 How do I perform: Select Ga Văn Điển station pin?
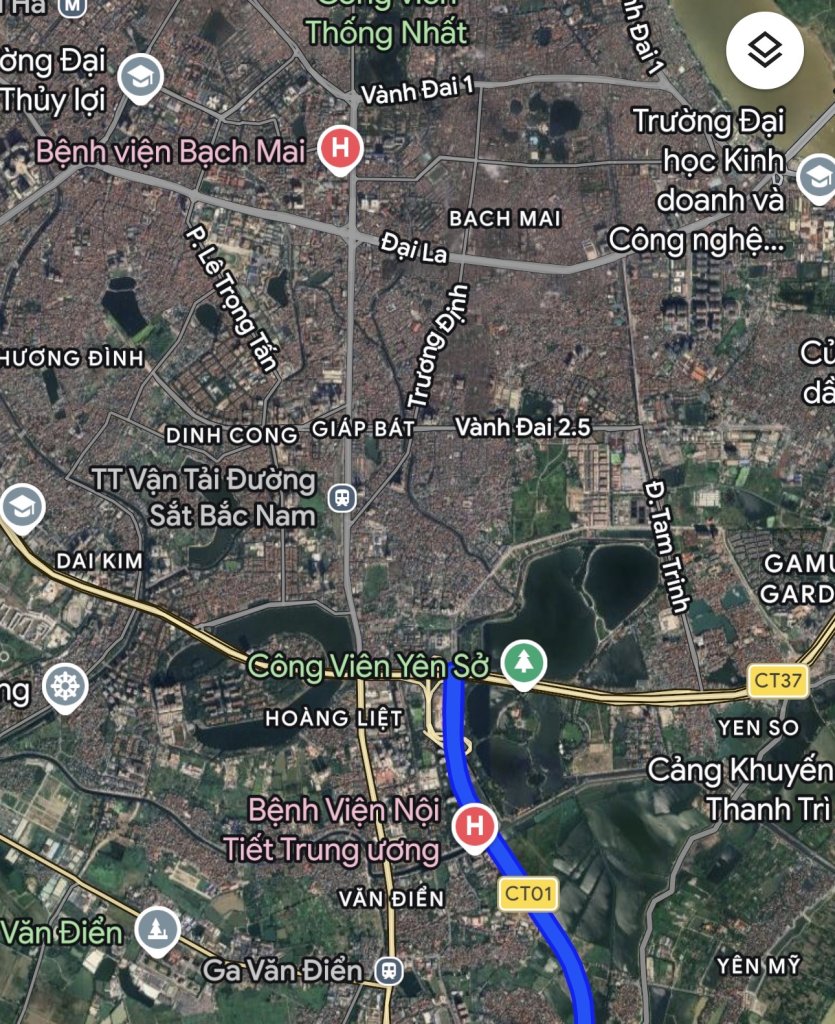(x=389, y=969)
